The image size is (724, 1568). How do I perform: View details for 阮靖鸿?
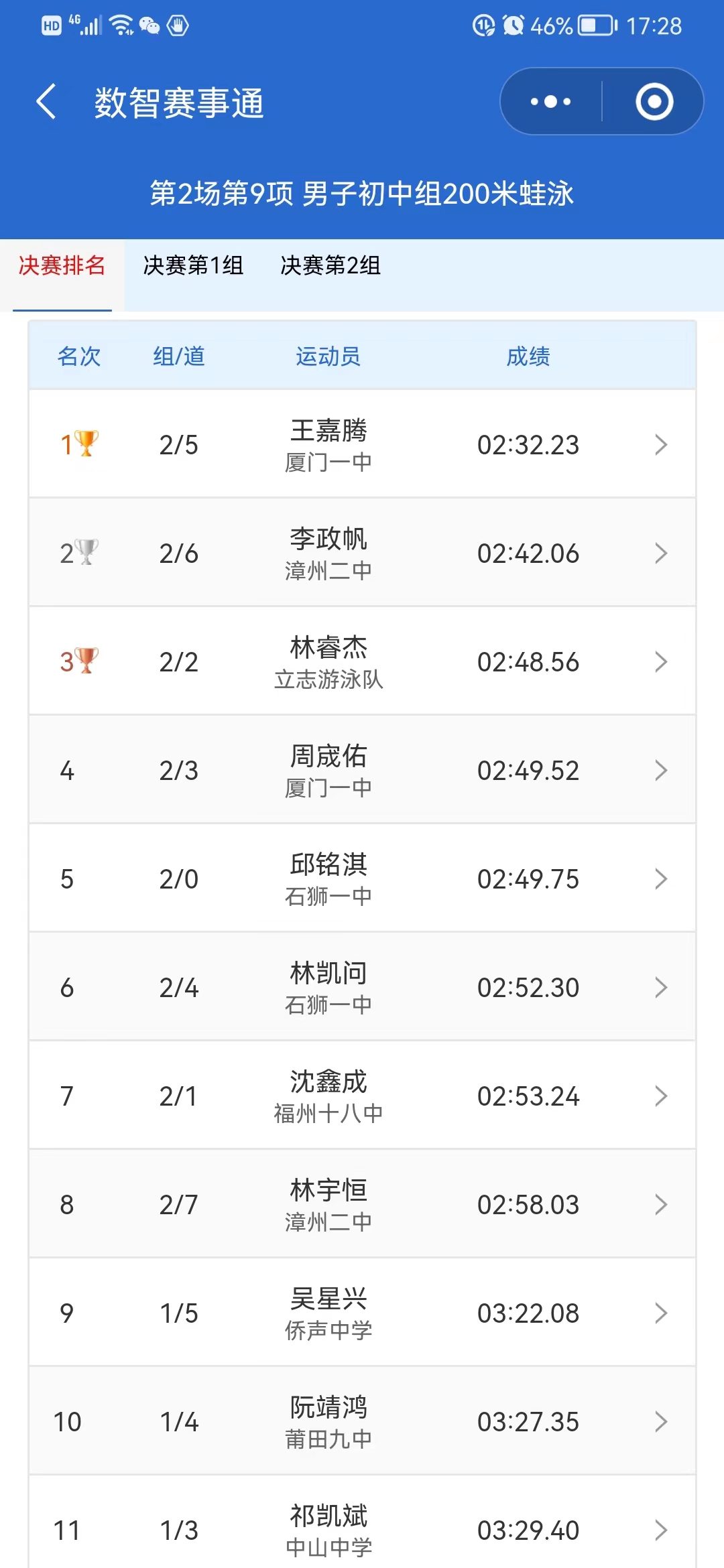point(362,1421)
